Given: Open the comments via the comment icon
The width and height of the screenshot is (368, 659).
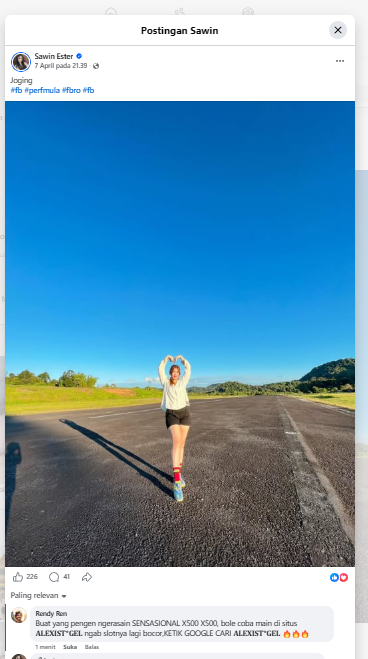Looking at the screenshot, I should click(x=54, y=577).
